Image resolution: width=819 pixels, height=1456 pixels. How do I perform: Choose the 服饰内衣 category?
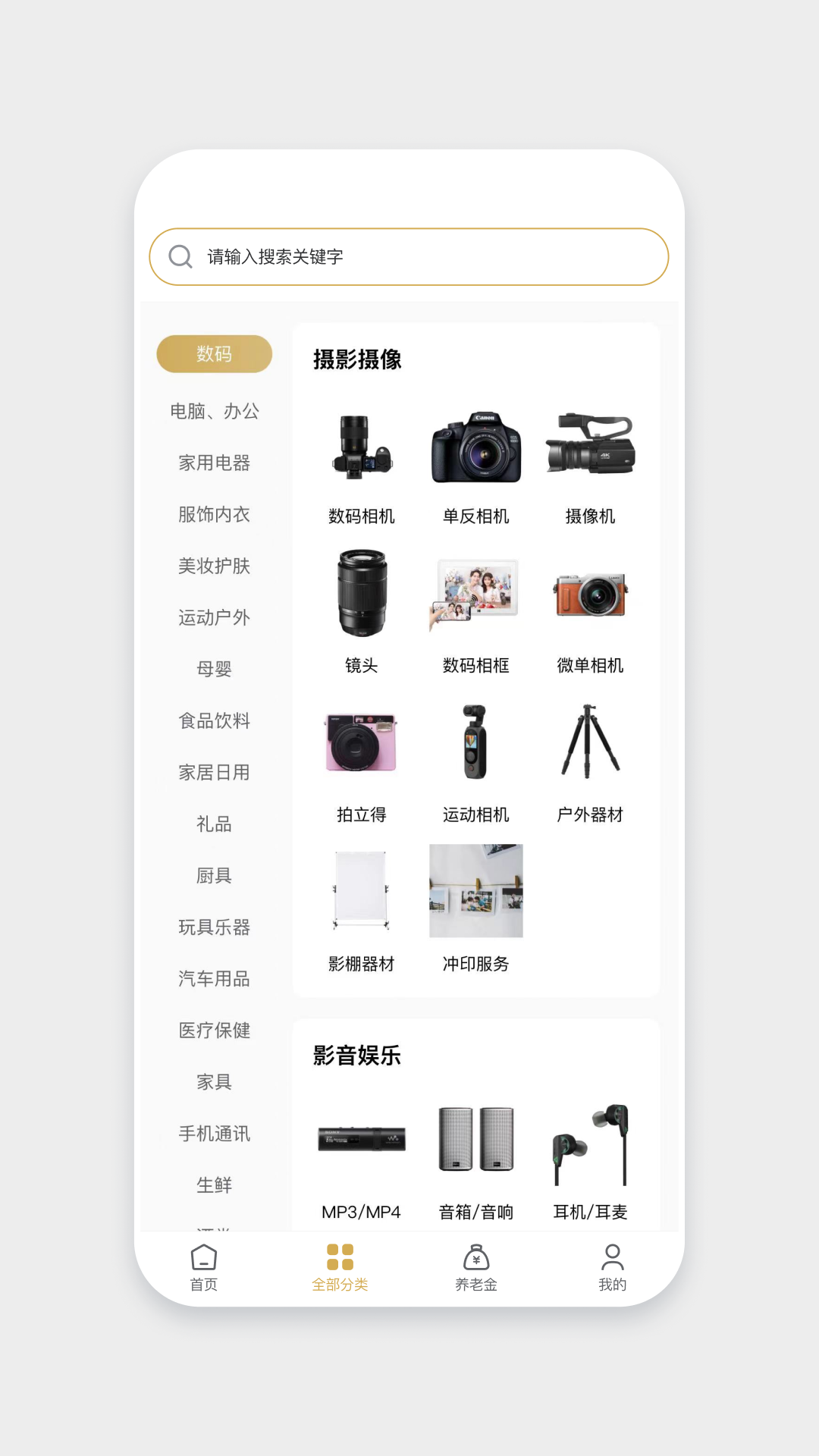click(x=215, y=514)
